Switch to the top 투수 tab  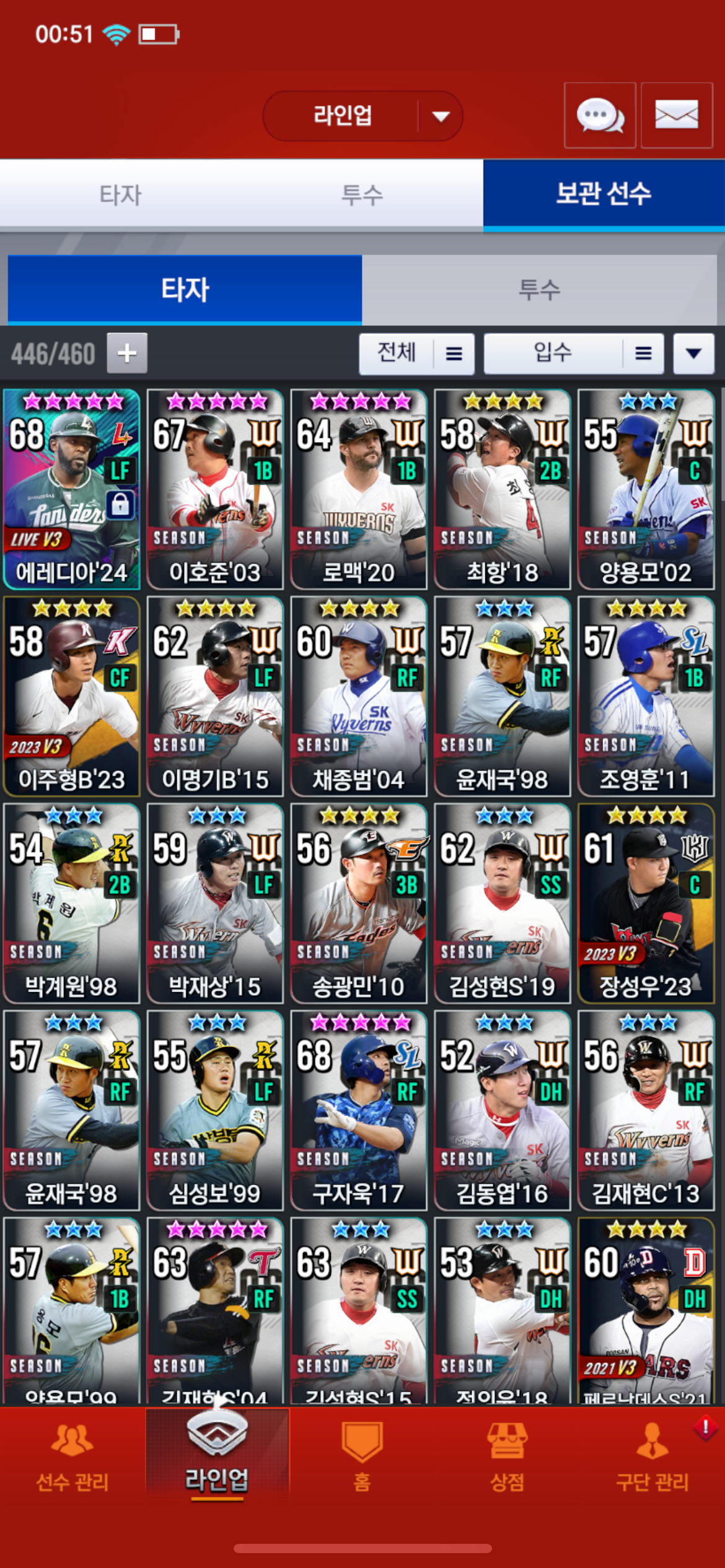coord(362,195)
